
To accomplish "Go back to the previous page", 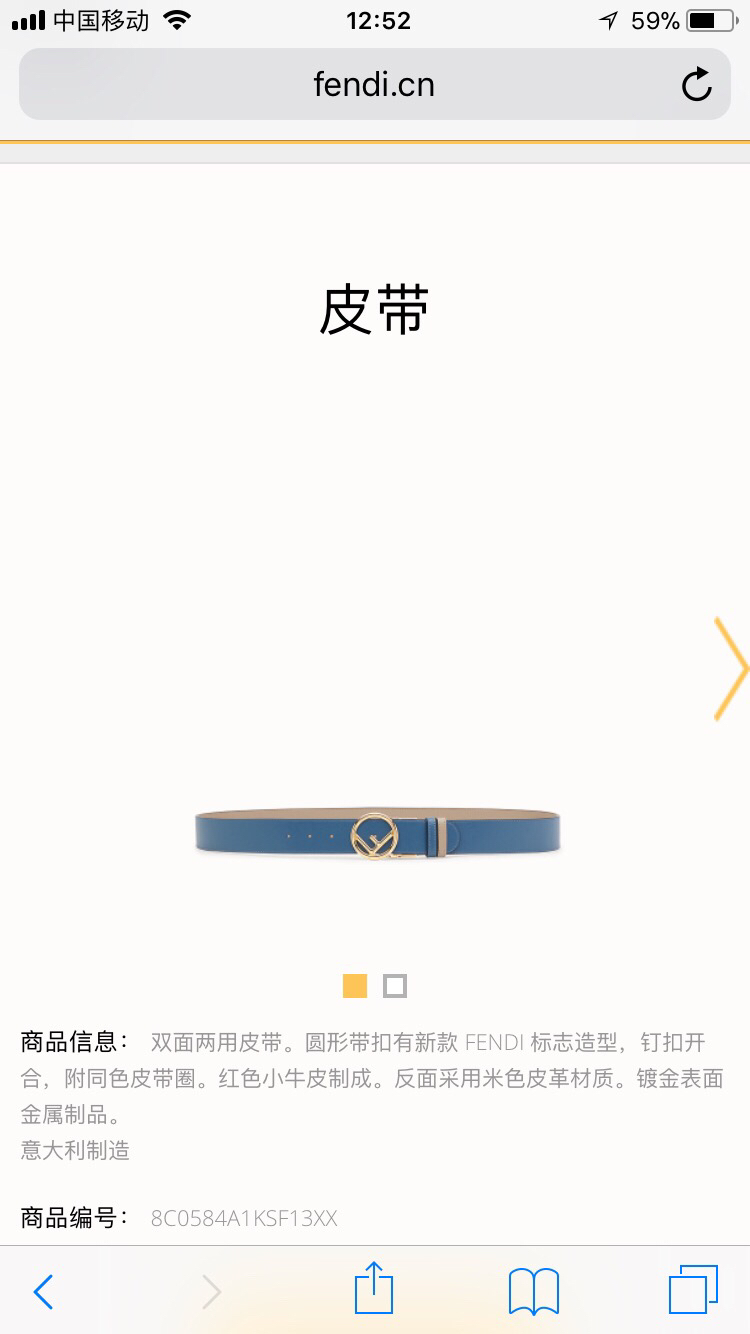I will click(x=43, y=1291).
